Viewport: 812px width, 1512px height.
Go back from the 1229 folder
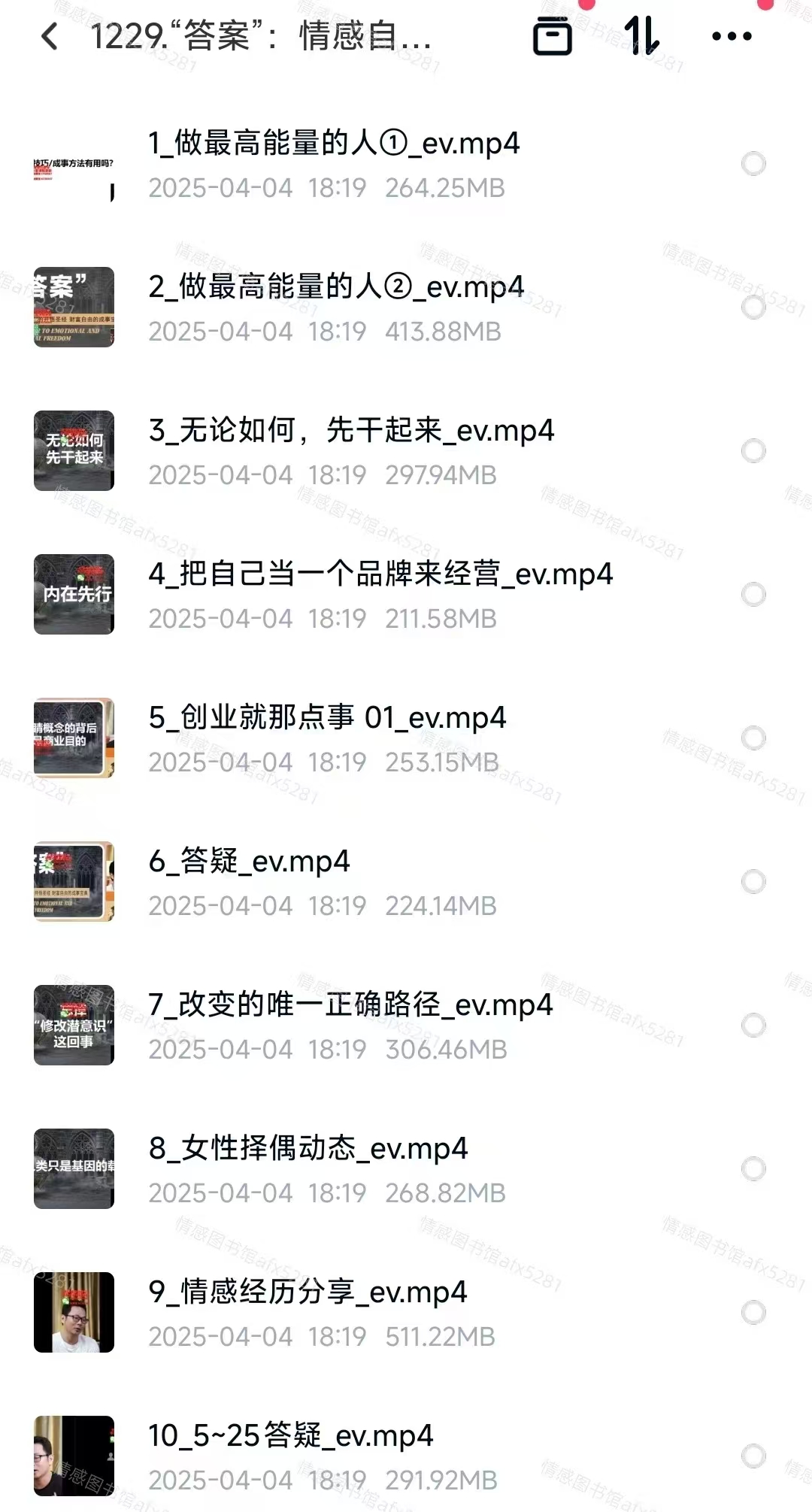[50, 36]
